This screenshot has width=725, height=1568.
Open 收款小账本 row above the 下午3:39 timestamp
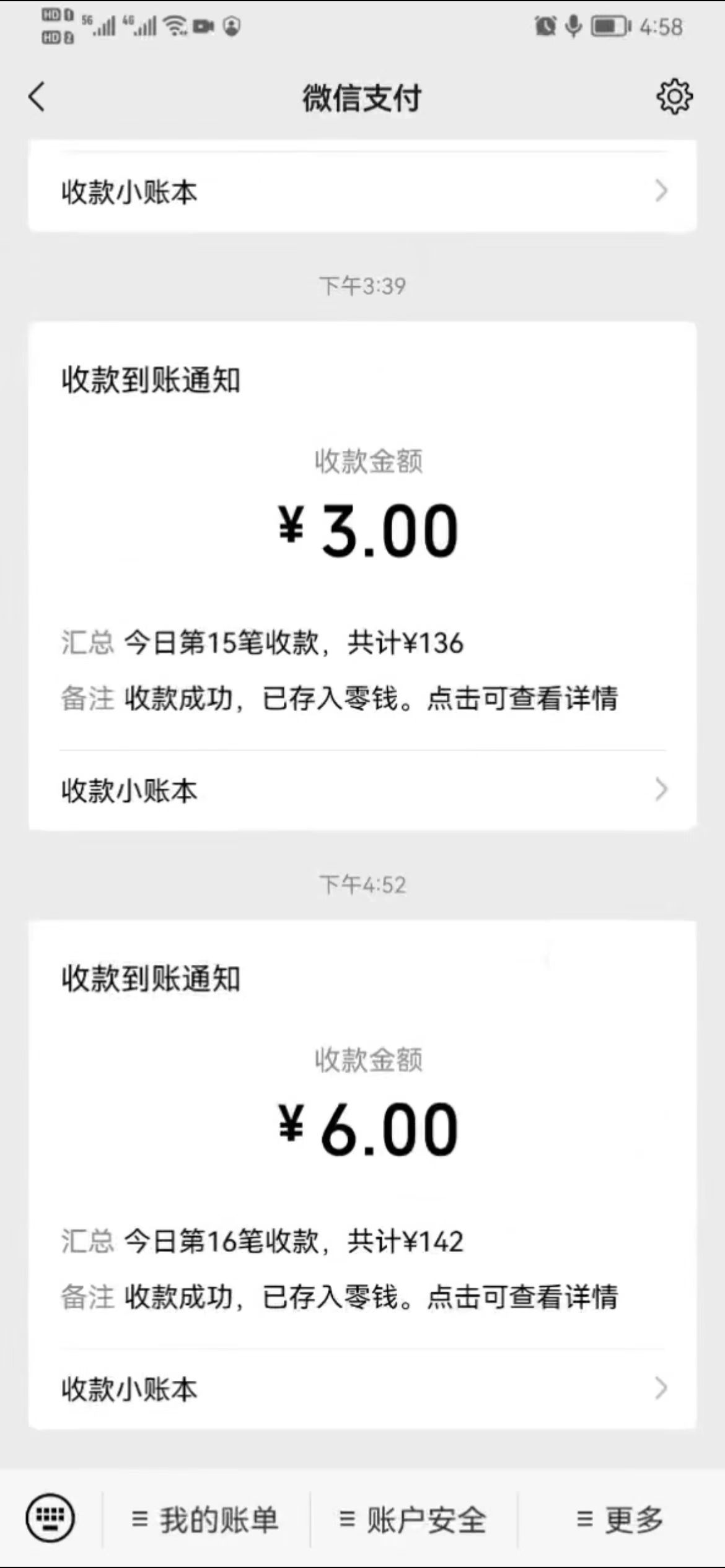pos(362,191)
